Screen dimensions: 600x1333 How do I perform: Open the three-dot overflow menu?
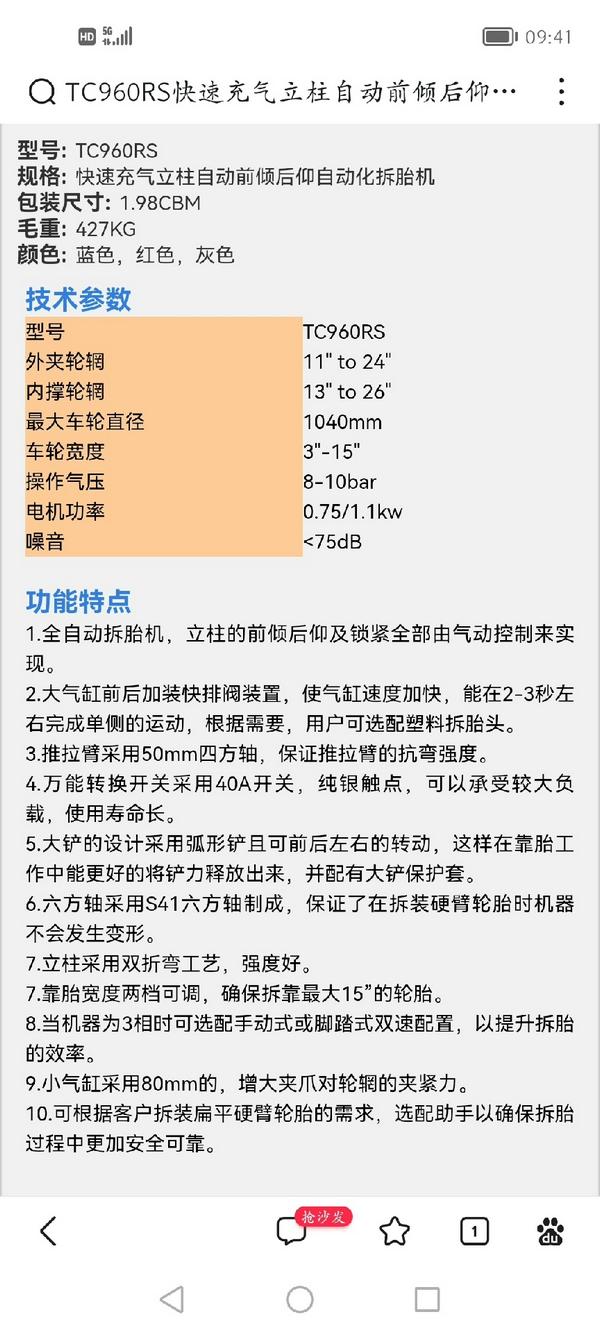coord(561,93)
